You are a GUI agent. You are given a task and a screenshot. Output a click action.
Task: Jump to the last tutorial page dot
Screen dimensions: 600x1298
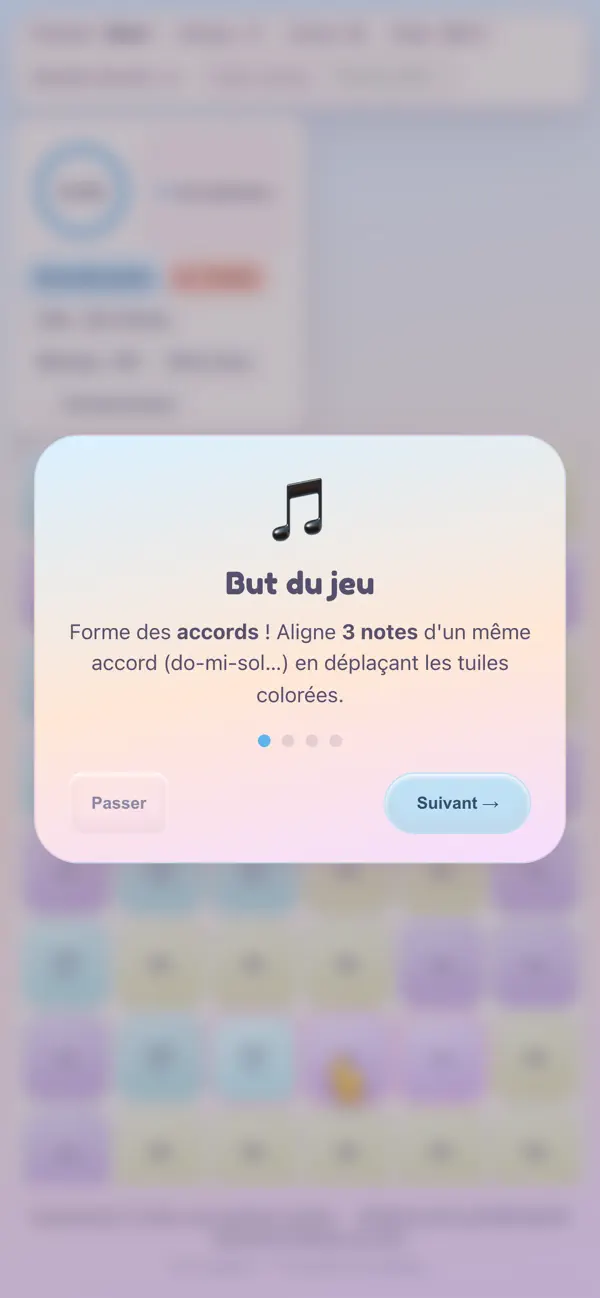coord(336,741)
